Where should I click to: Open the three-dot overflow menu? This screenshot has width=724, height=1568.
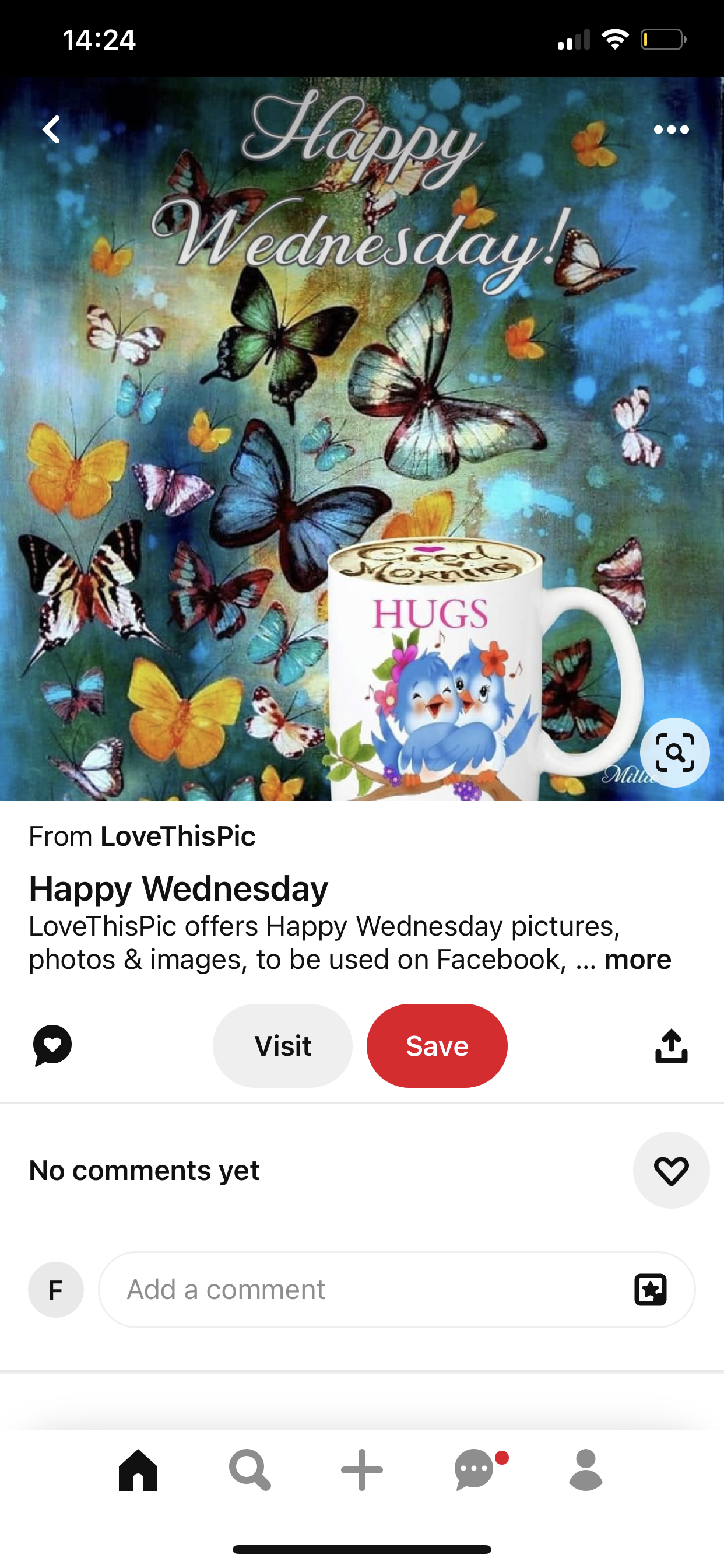click(671, 129)
